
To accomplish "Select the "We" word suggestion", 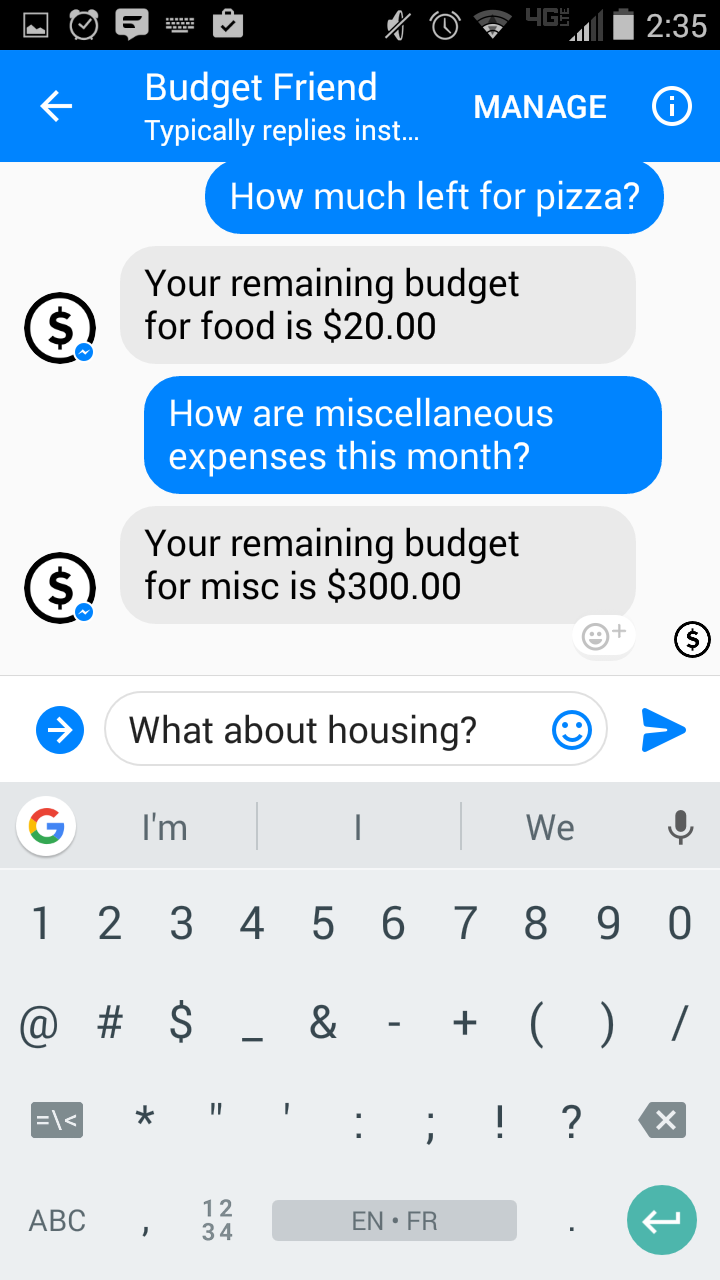I will [551, 826].
